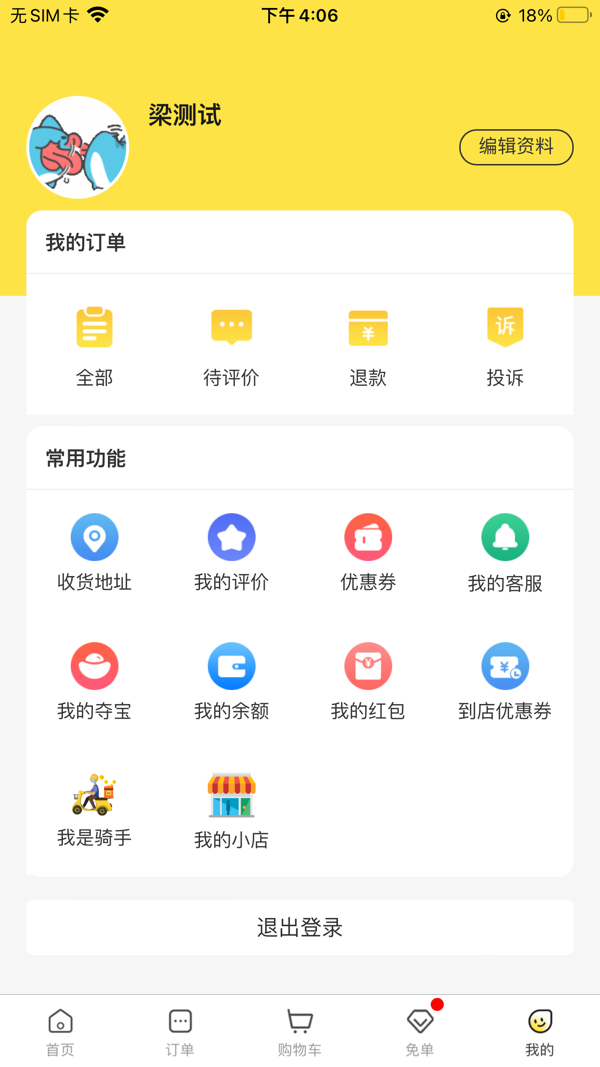Screen dimensions: 600x1067
Task: Switch to the 首页 tab
Action: (x=60, y=1032)
